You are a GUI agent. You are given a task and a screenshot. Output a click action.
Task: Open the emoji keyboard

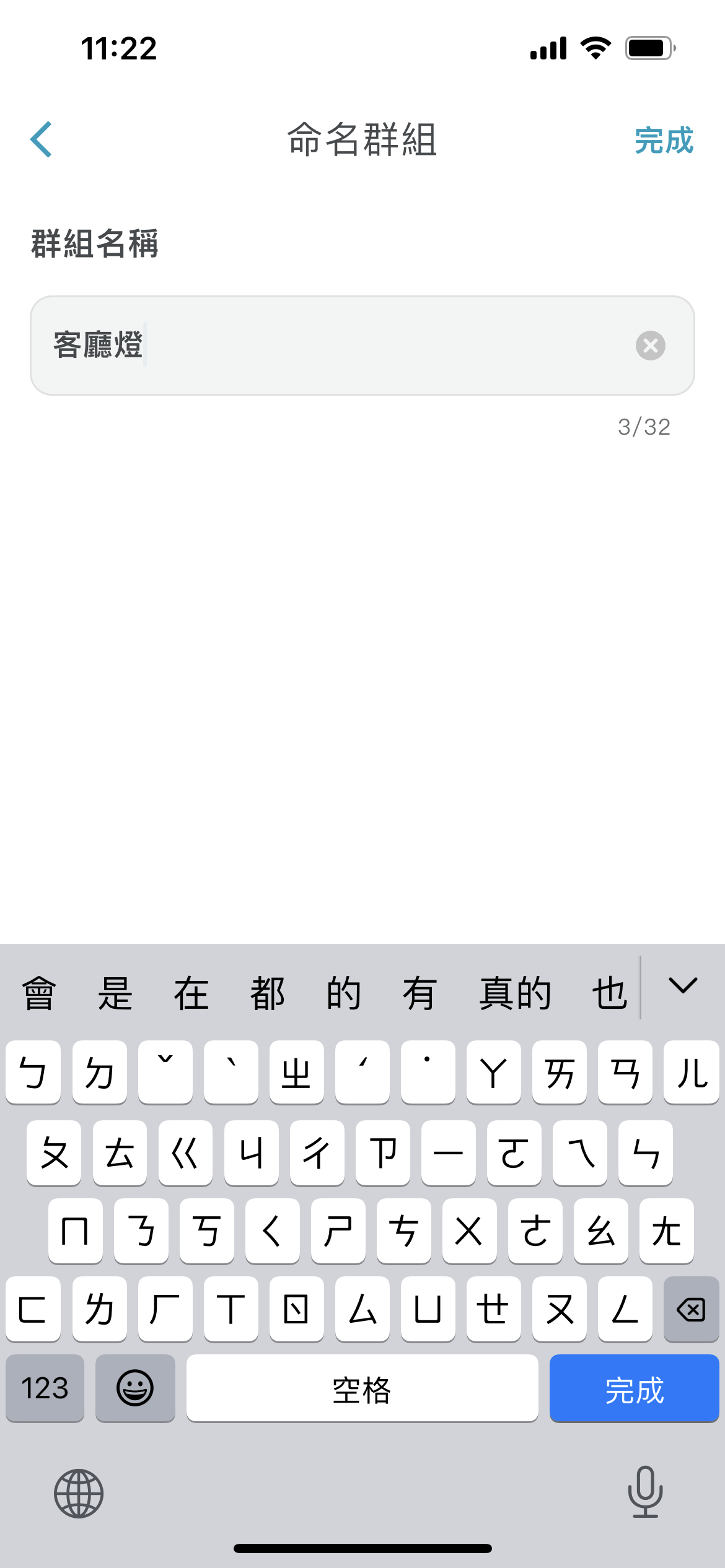point(135,1388)
